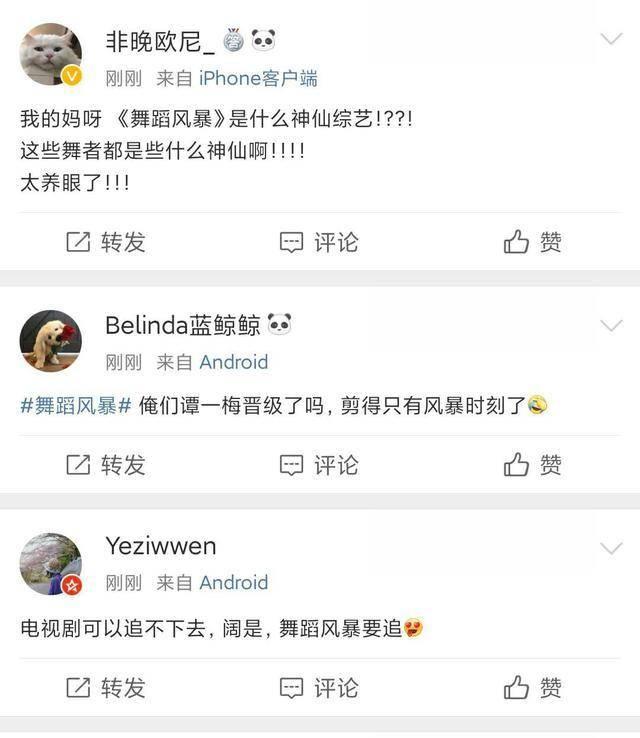Repost Belinda蓝鲸鲸's post
The width and height of the screenshot is (640, 738).
[106, 465]
